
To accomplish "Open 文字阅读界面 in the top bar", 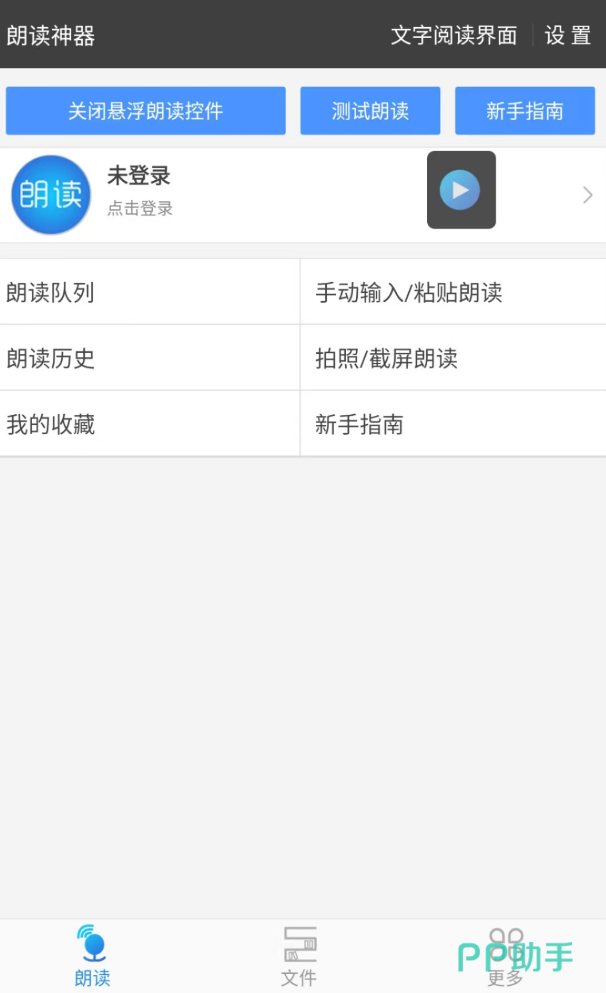I will [454, 36].
